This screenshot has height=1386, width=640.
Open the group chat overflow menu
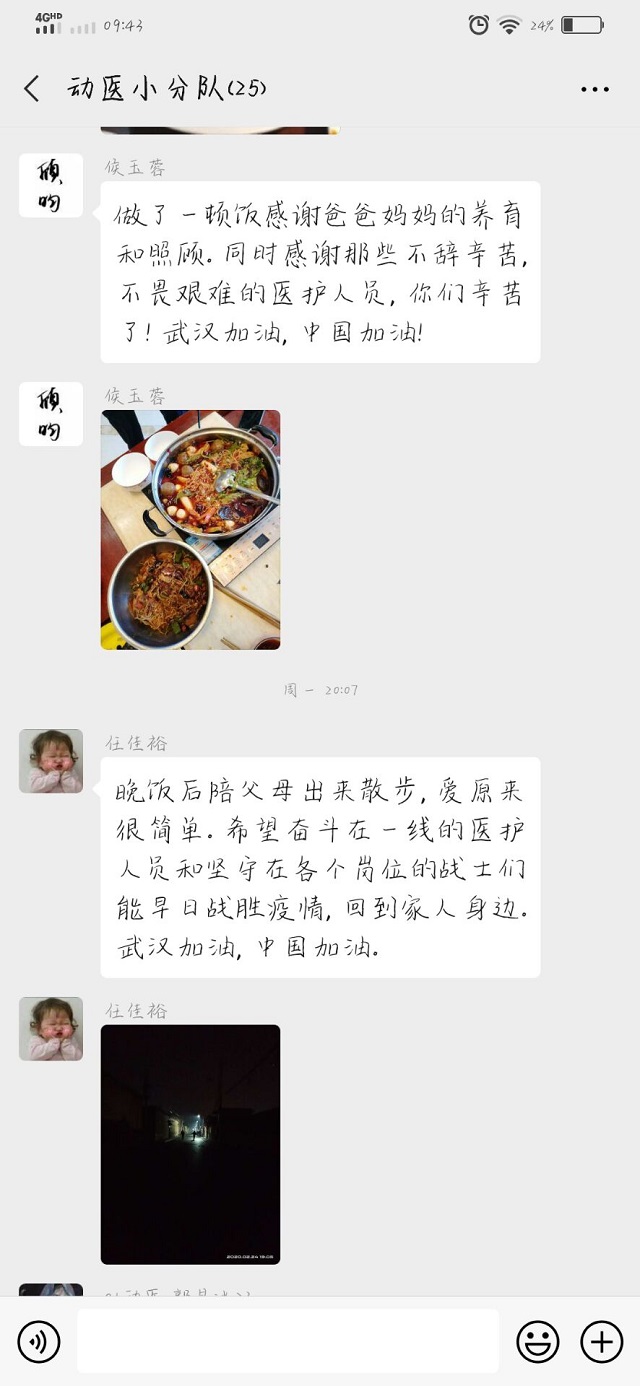pos(595,89)
